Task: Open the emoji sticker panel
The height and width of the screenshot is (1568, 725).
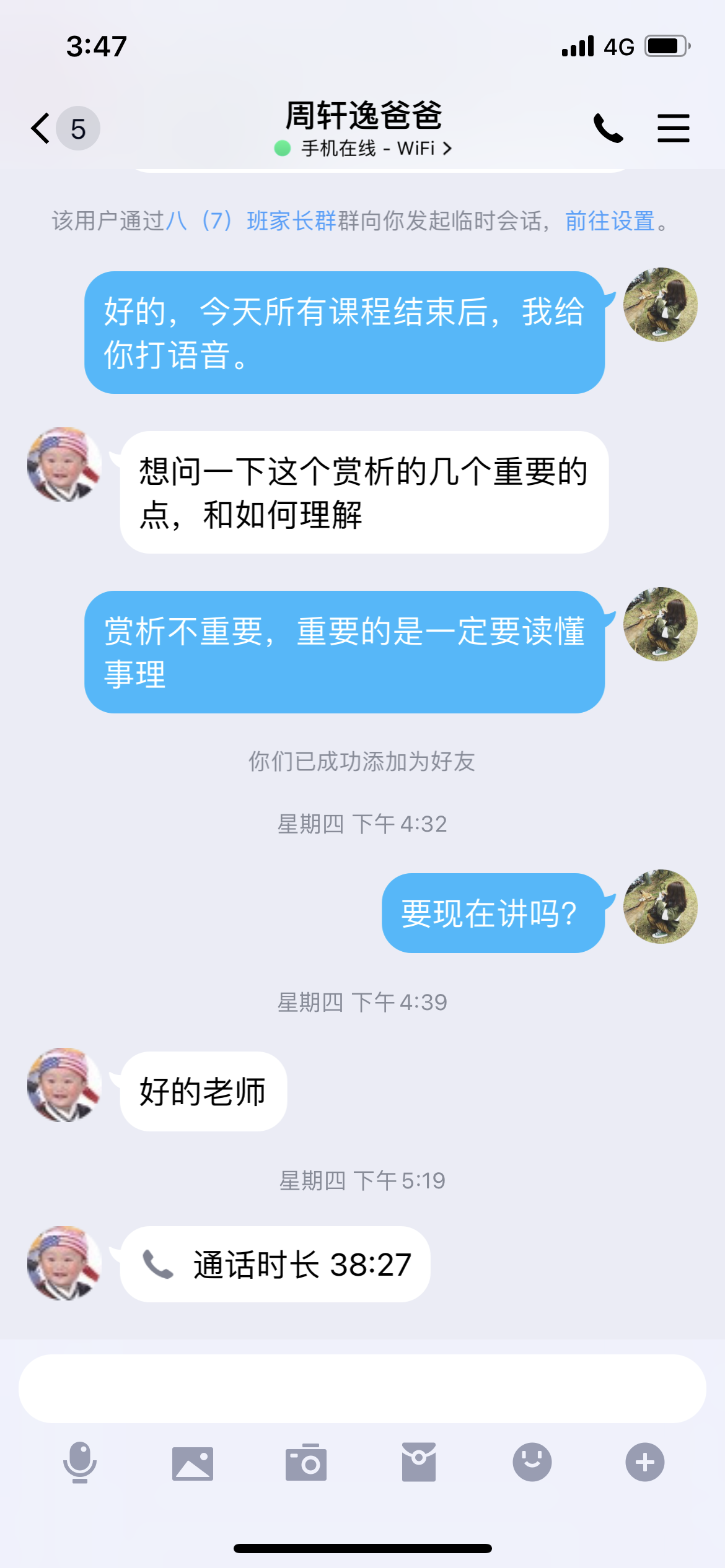Action: point(532,1462)
